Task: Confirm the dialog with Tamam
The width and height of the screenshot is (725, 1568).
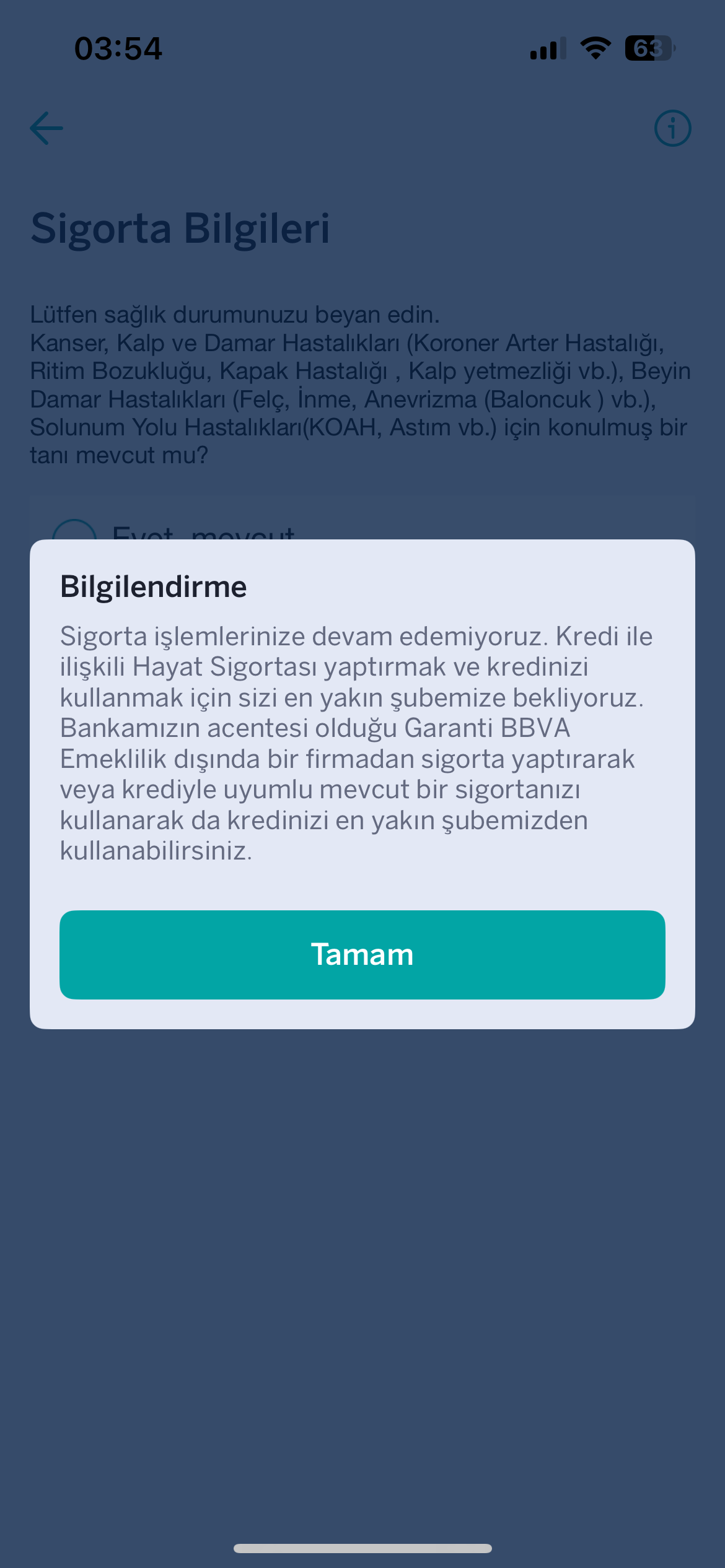Action: (x=362, y=954)
